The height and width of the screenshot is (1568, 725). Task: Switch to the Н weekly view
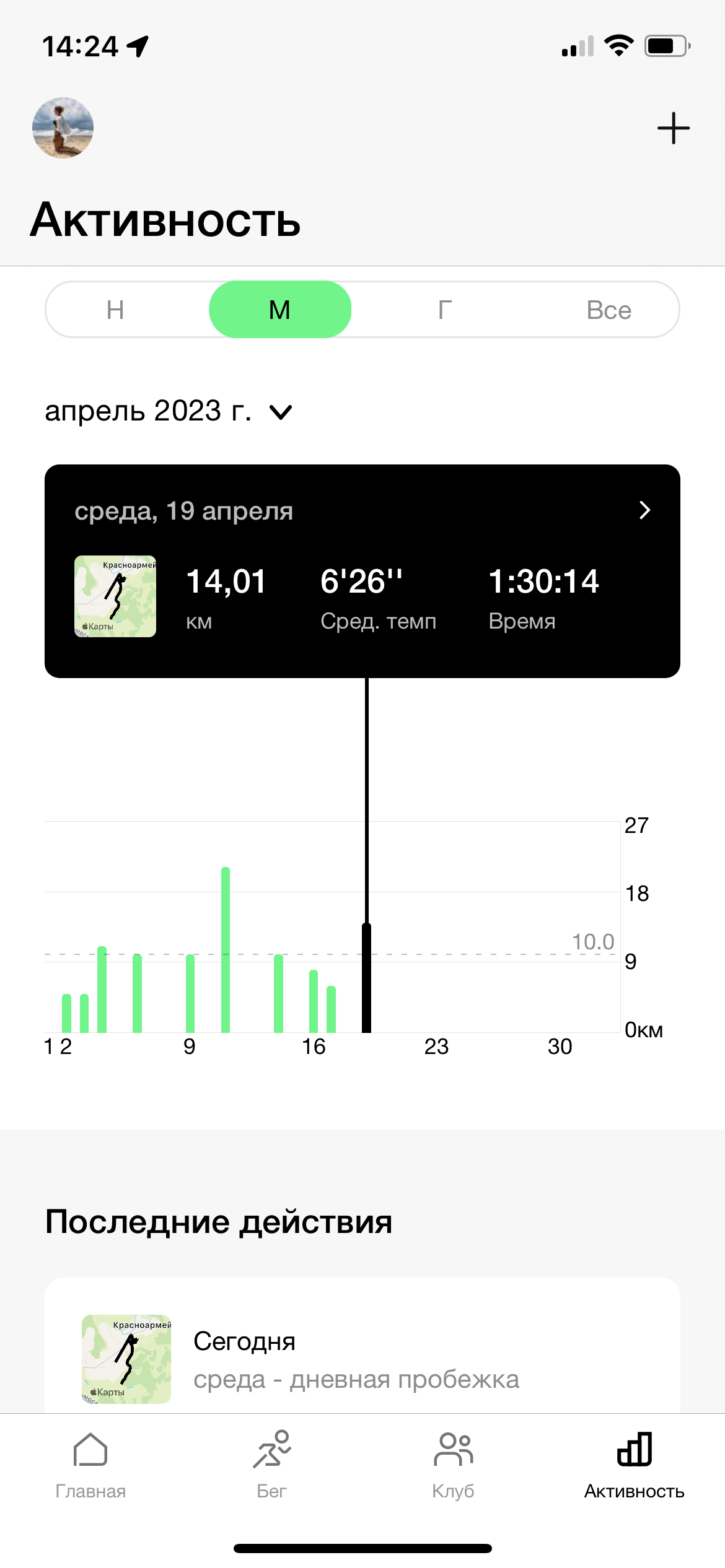[x=115, y=310]
